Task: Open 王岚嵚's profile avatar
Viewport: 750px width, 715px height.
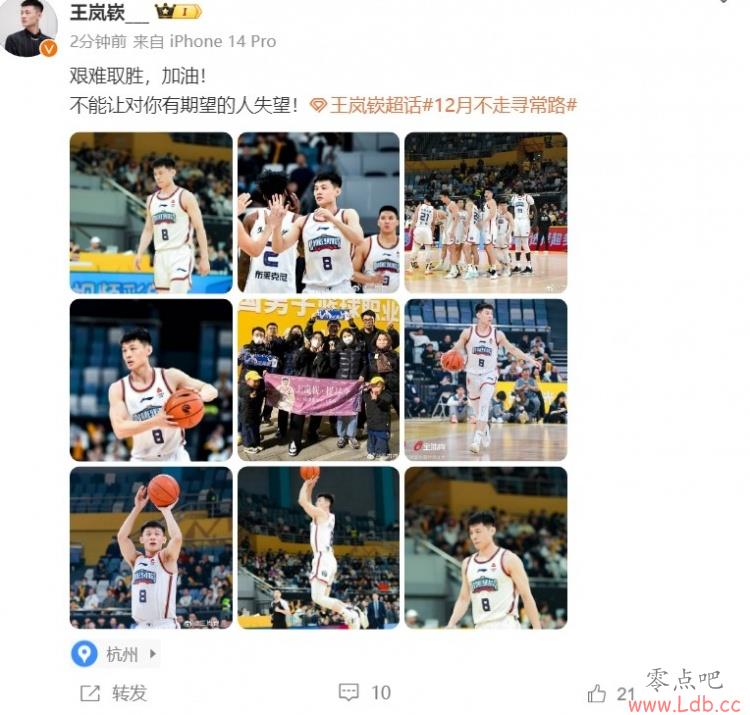Action: point(29,27)
